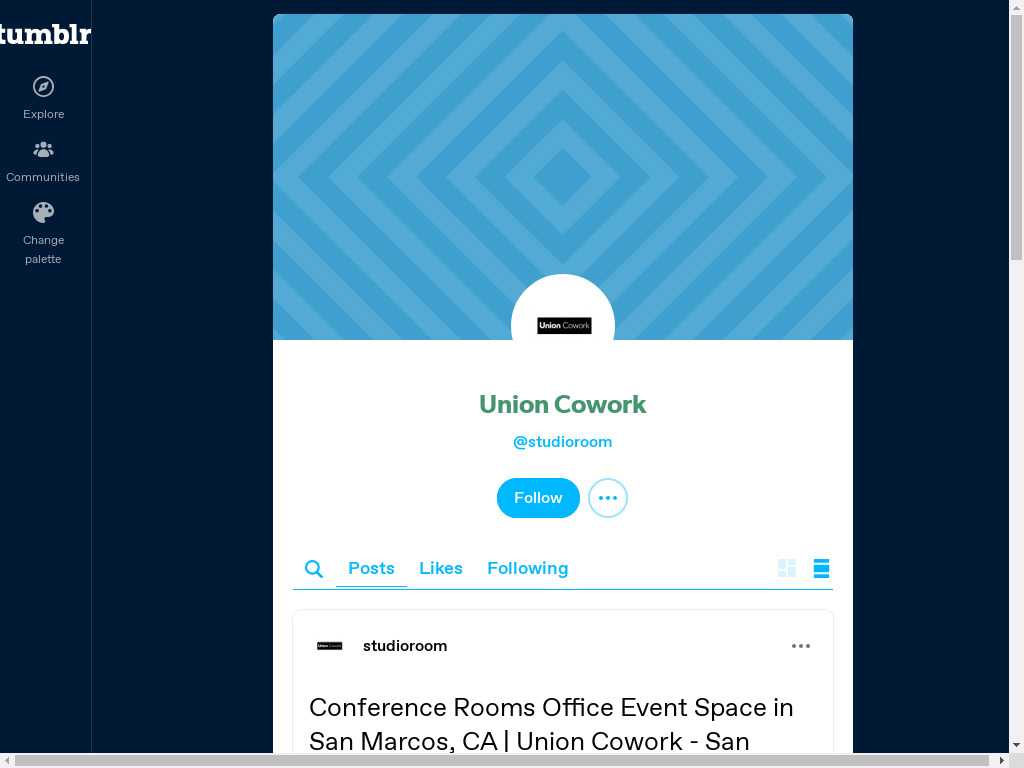The height and width of the screenshot is (768, 1024).
Task: Open the studioroom post author name
Action: coord(405,646)
